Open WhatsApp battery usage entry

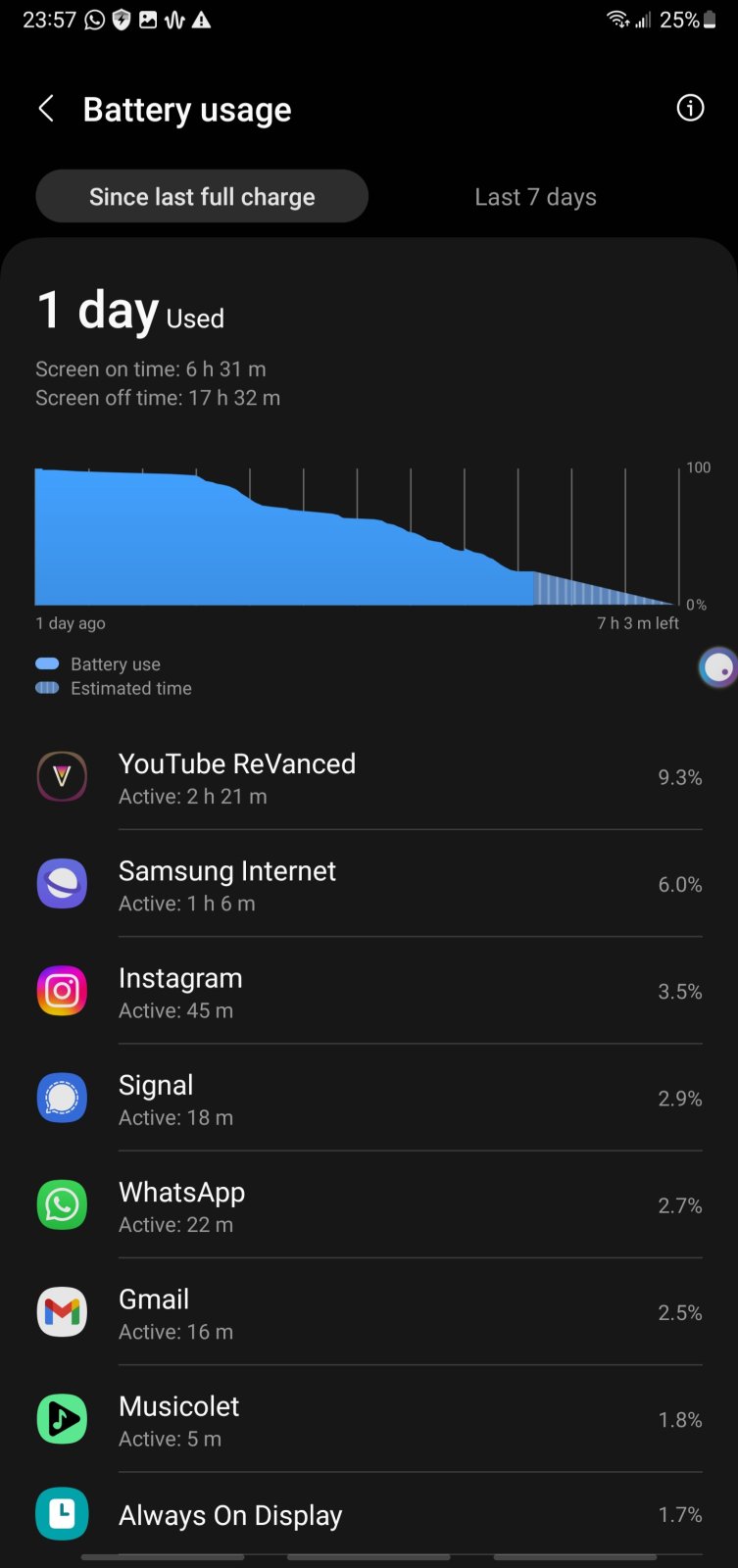point(369,1204)
